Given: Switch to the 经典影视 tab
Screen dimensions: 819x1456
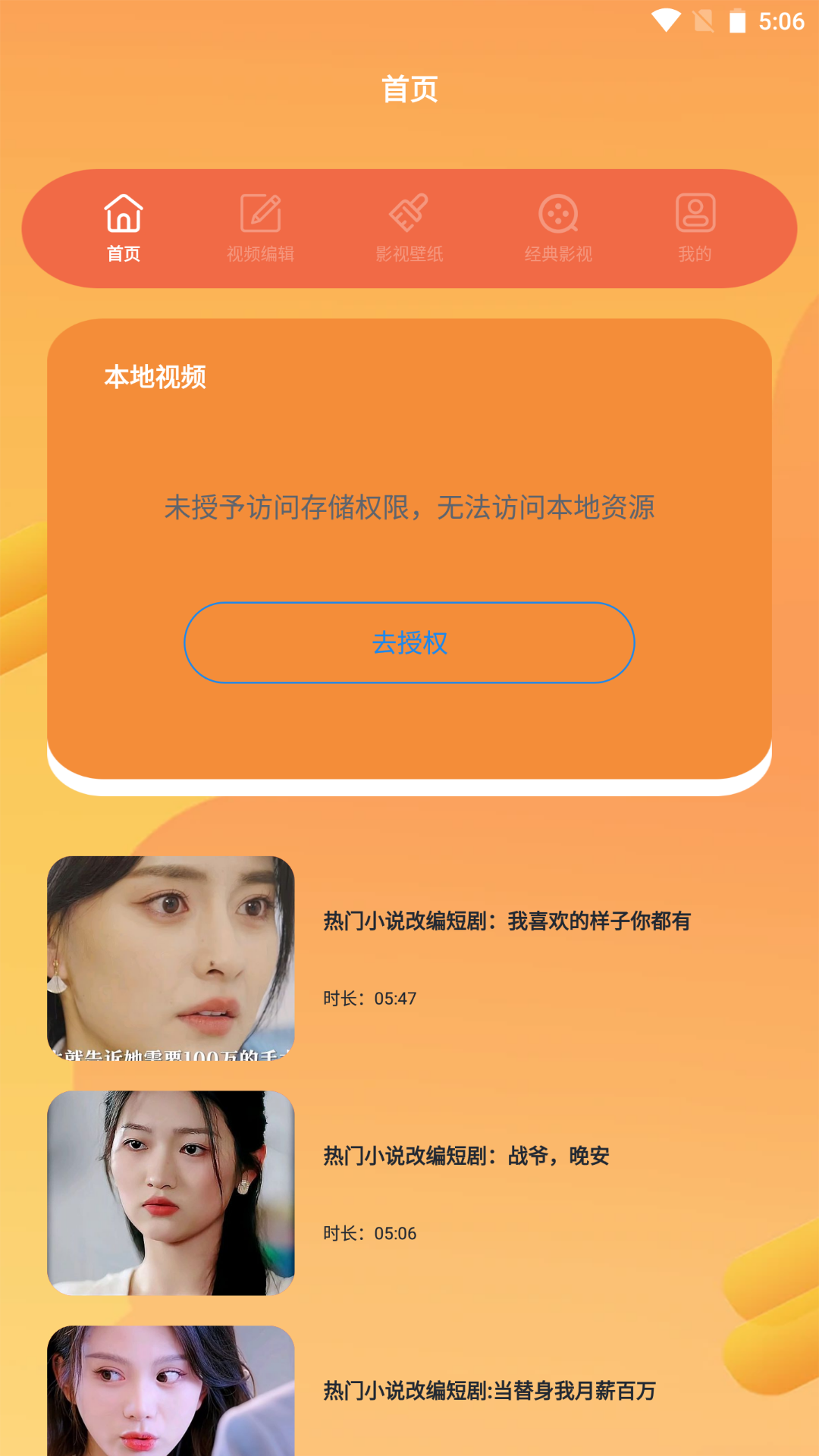Looking at the screenshot, I should pos(560,227).
